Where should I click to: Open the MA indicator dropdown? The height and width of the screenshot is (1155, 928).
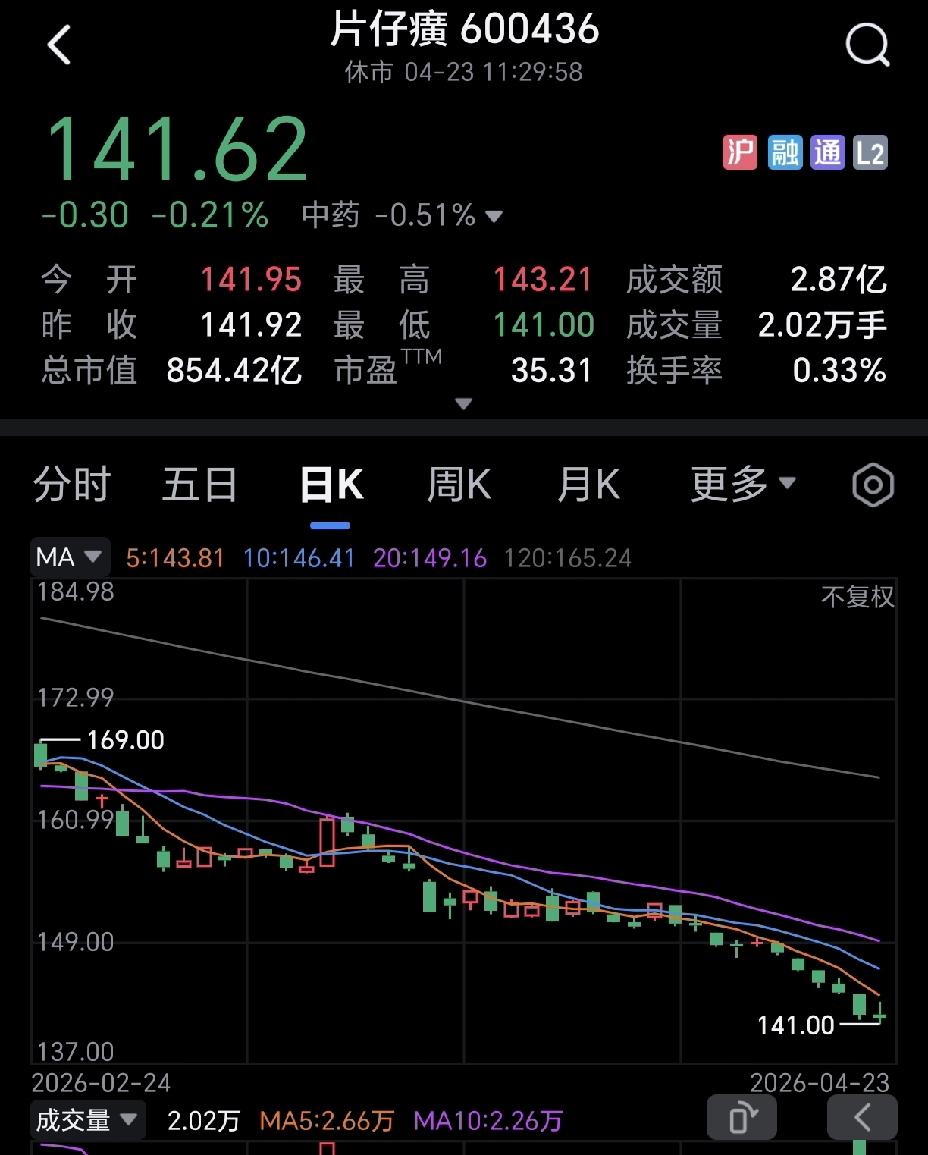pyautogui.click(x=69, y=557)
